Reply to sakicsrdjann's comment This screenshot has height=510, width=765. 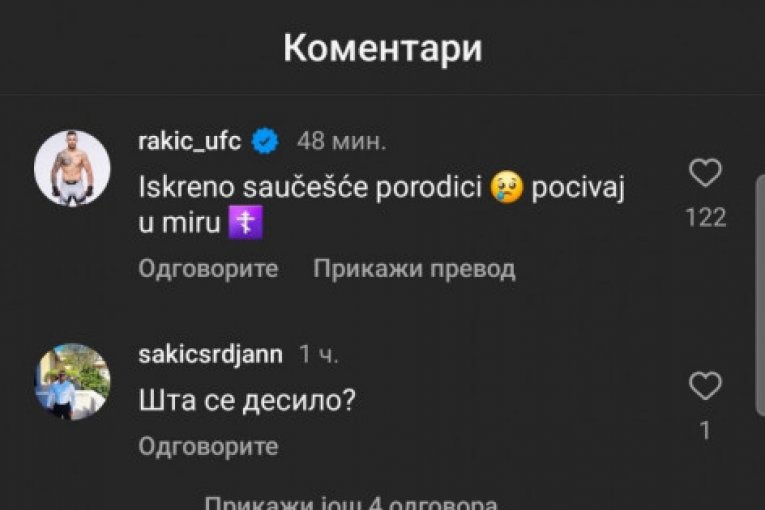(x=207, y=446)
